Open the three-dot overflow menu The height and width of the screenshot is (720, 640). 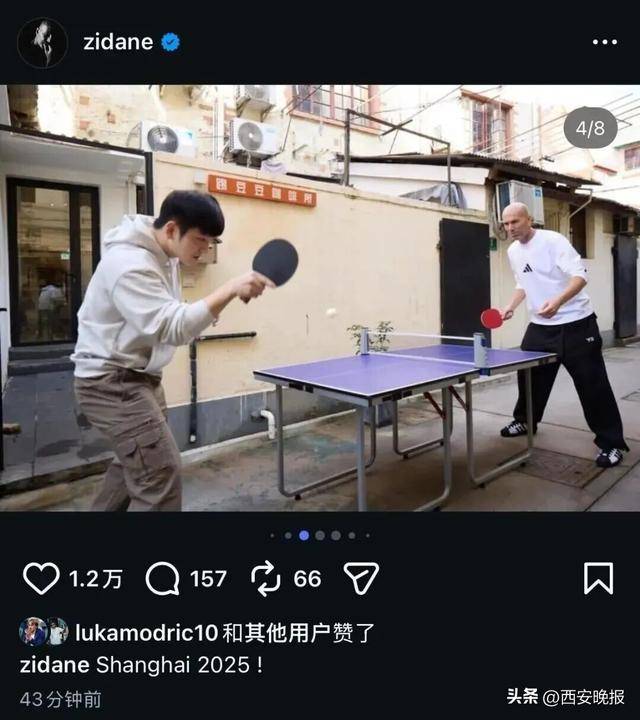[x=604, y=42]
